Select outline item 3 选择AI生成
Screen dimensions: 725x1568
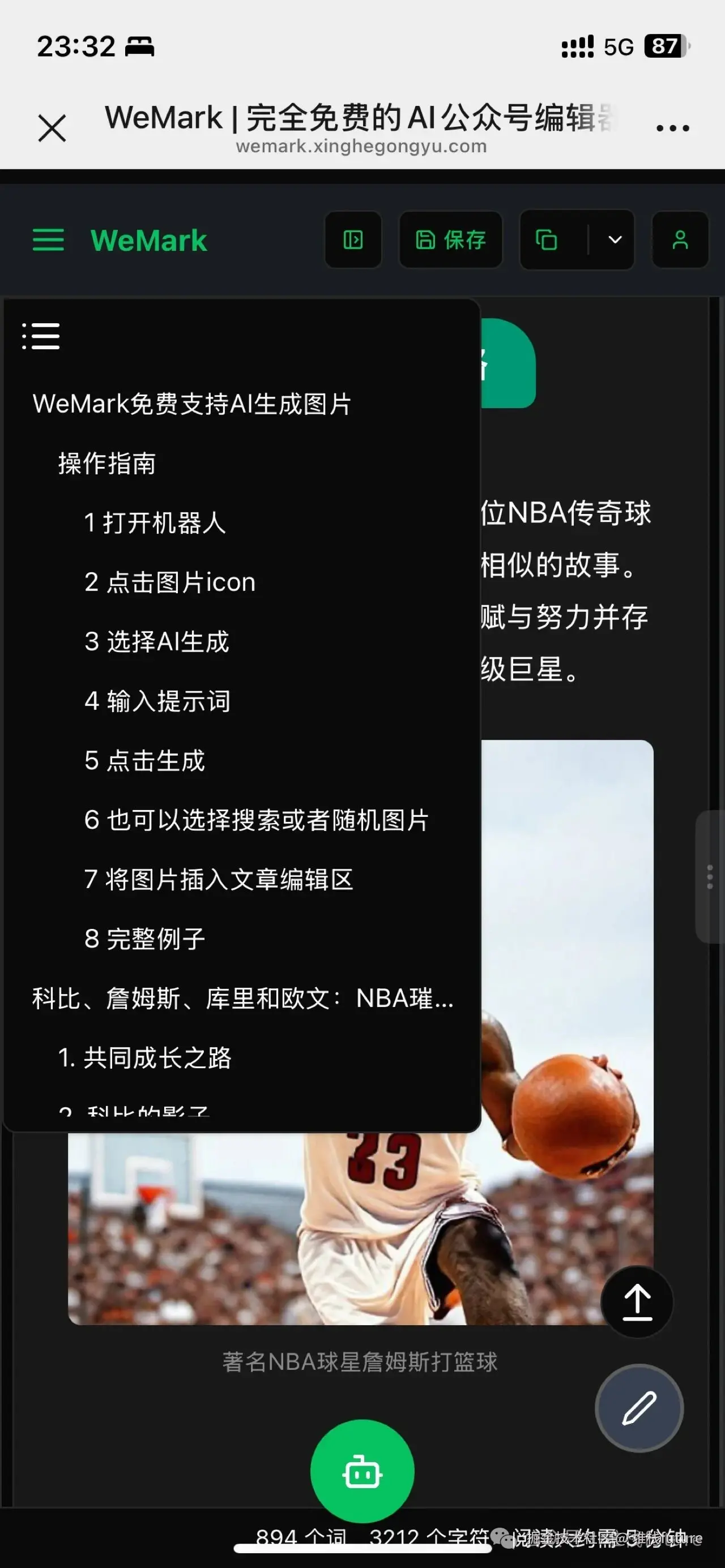tap(156, 641)
